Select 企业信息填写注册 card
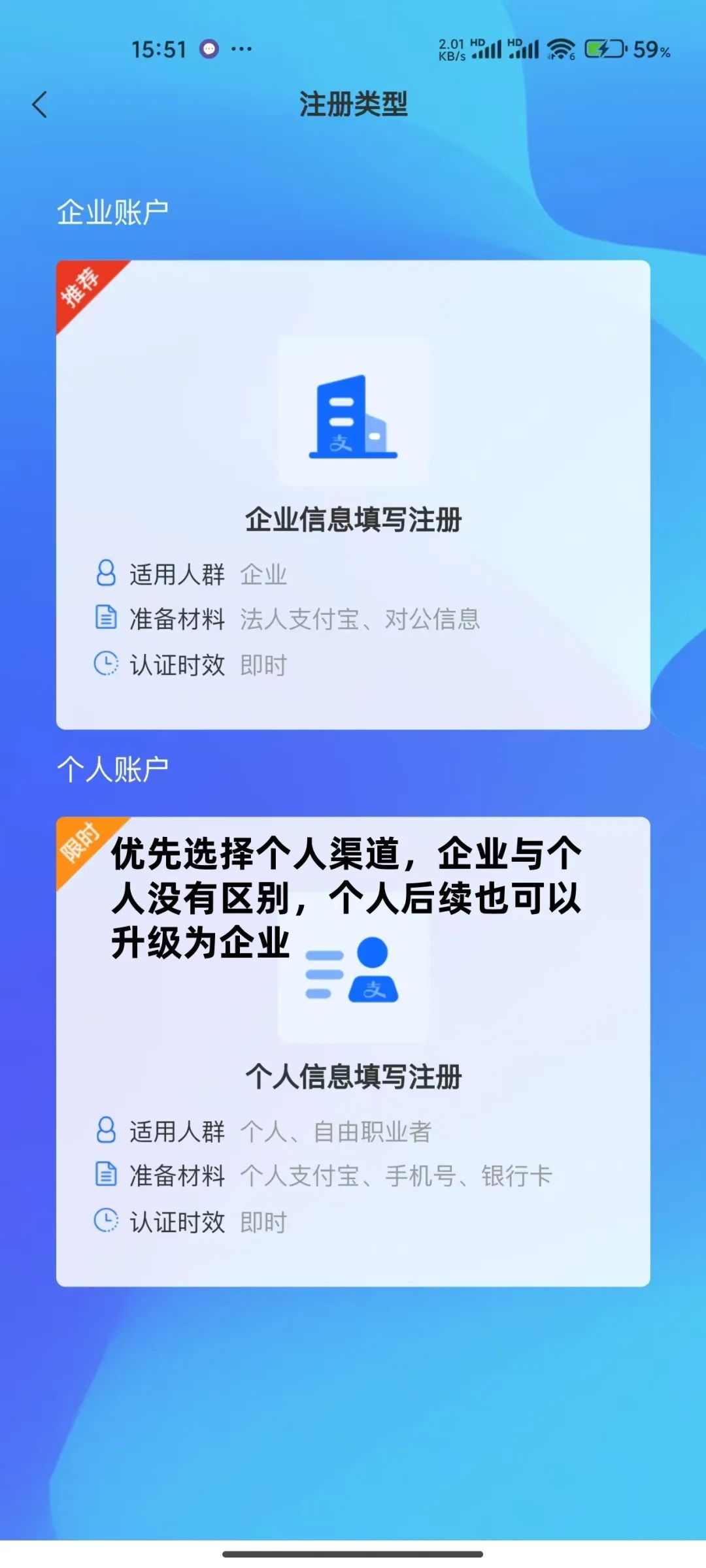 [353, 495]
